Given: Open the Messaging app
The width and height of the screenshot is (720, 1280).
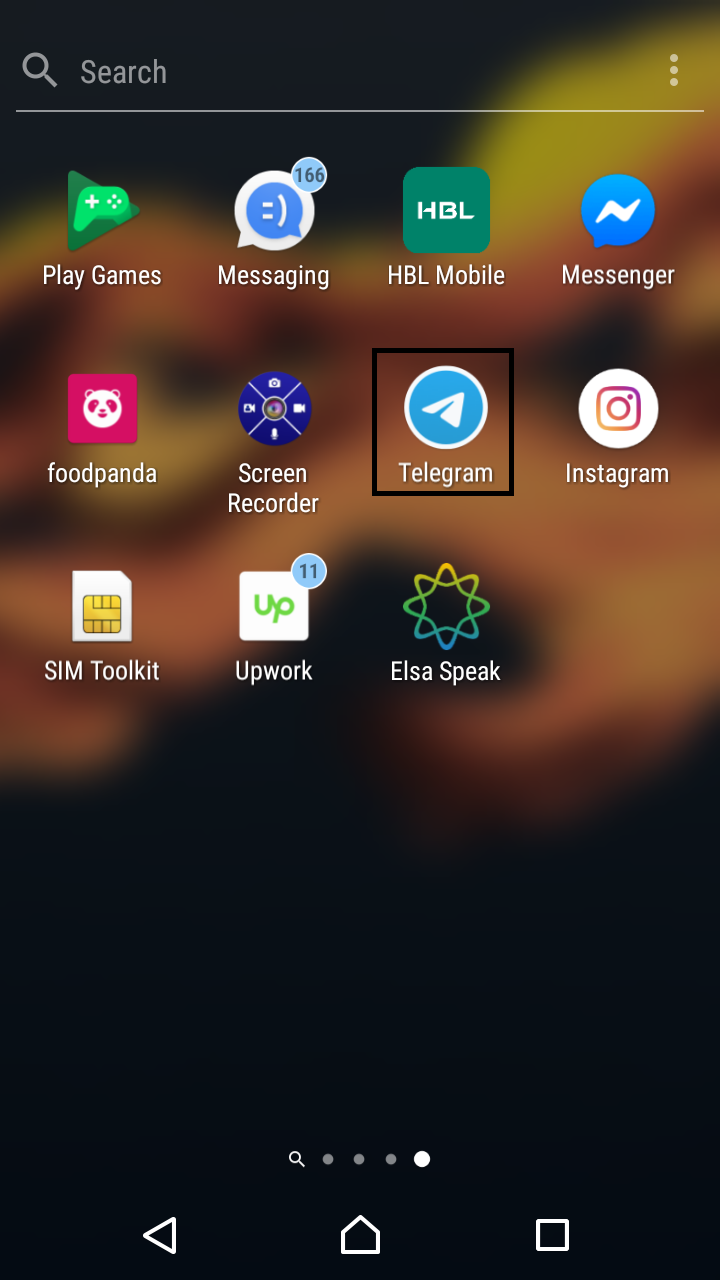Looking at the screenshot, I should tap(274, 228).
